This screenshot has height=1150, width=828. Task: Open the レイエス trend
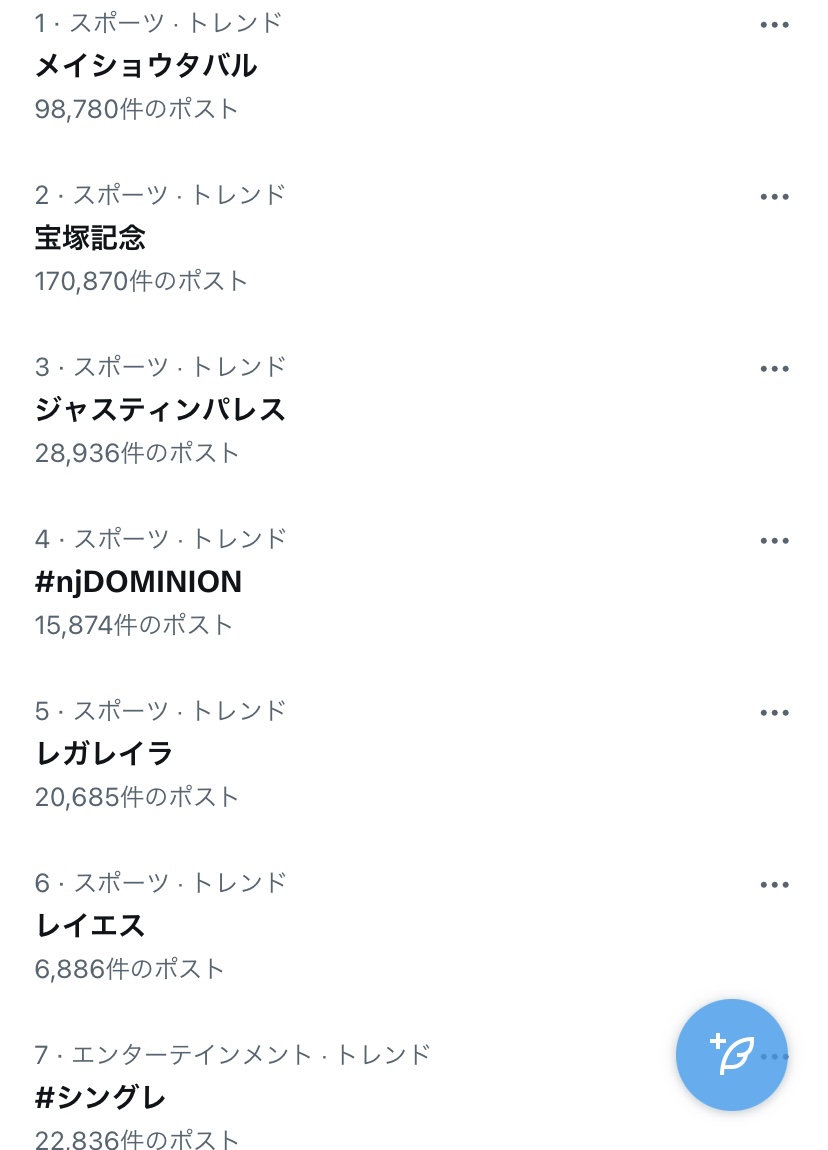click(90, 926)
